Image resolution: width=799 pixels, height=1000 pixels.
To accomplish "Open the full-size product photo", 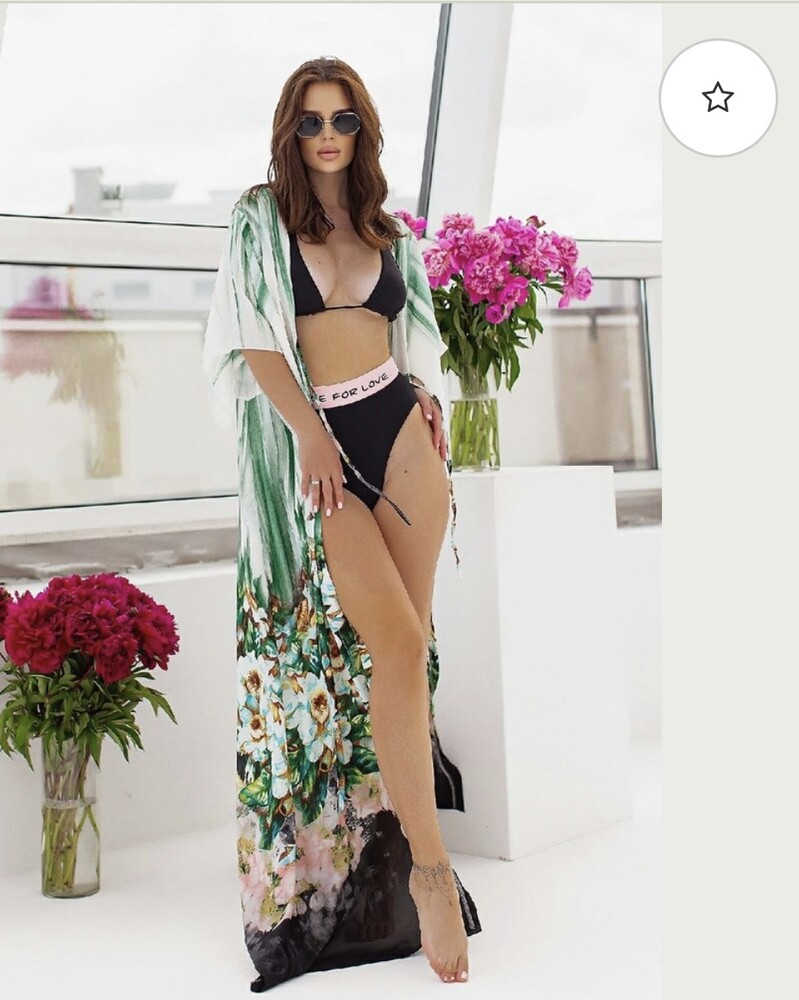I will [x=330, y=500].
